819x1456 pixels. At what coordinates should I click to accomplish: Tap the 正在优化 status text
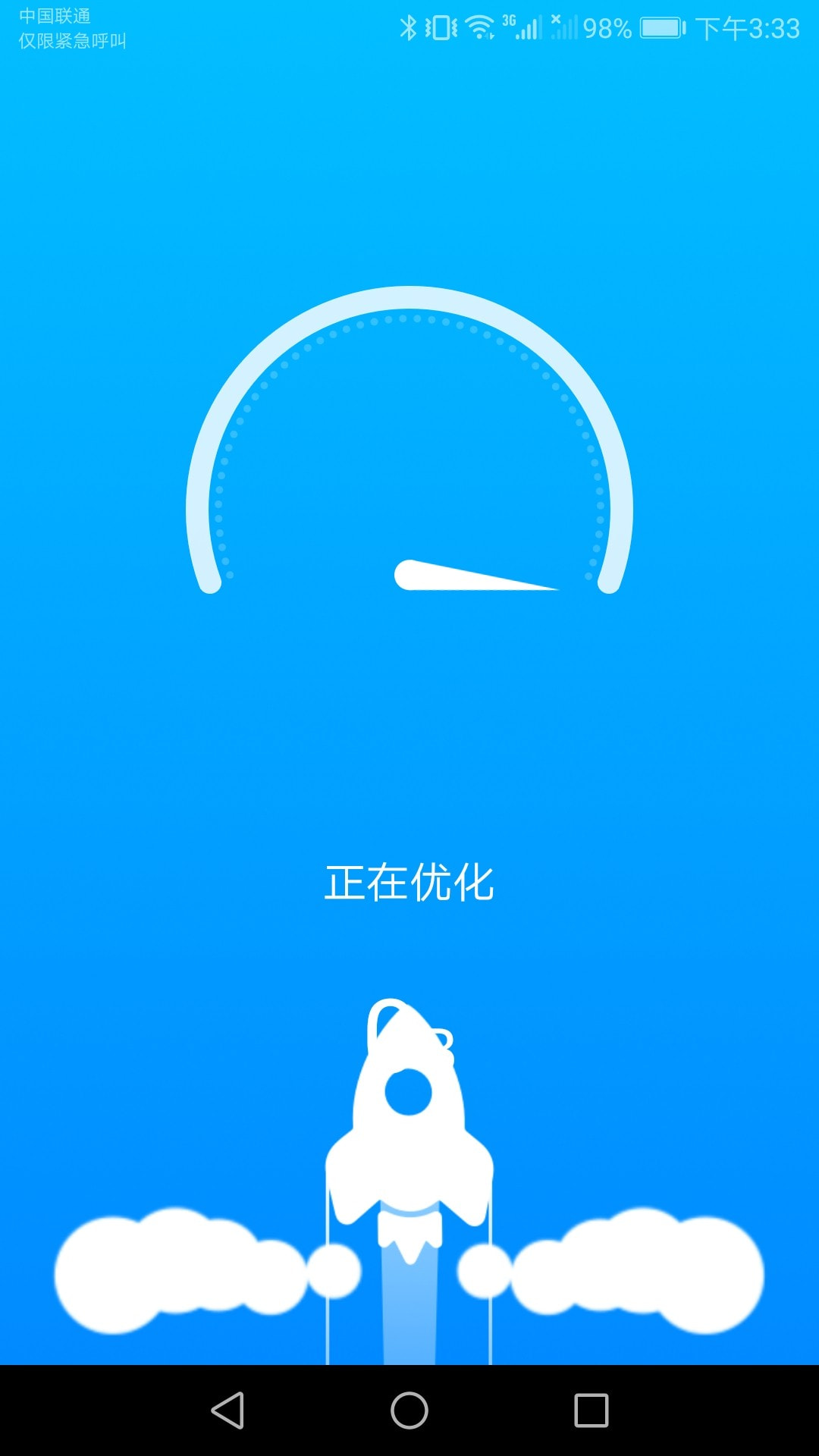coord(409,881)
